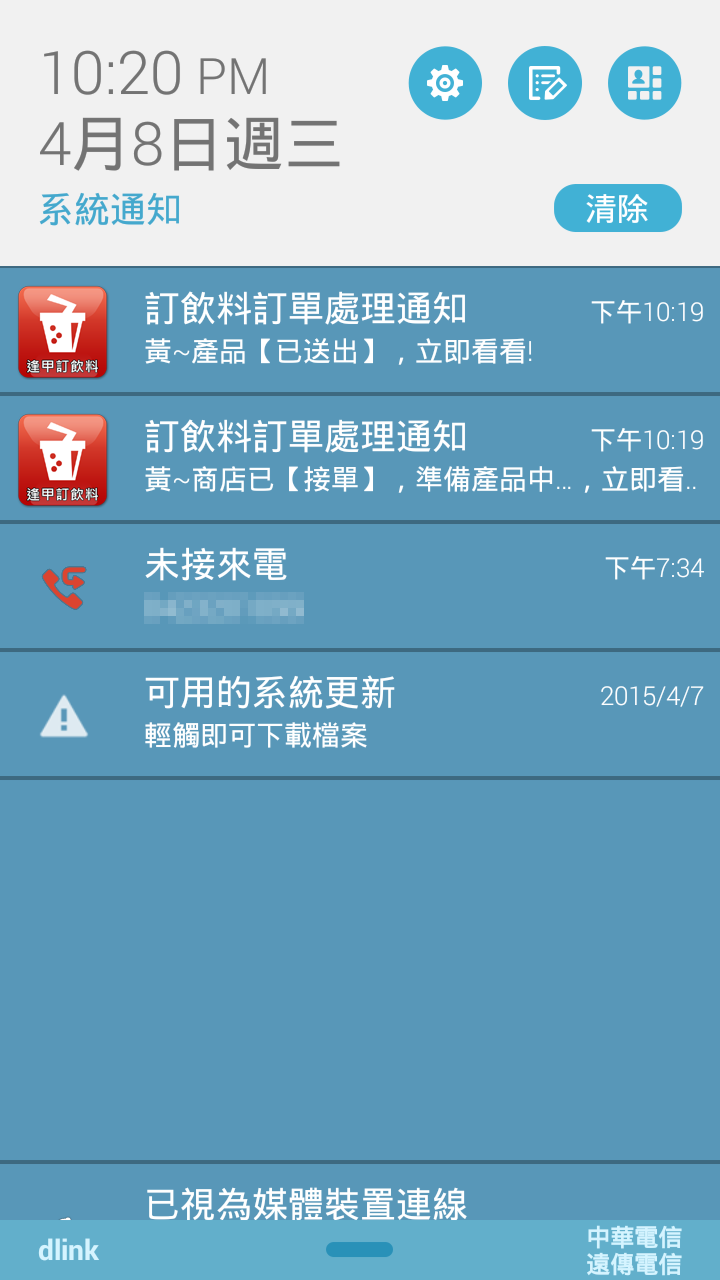Open system settings via the gear icon
Viewport: 720px width, 1280px height.
pos(445,83)
